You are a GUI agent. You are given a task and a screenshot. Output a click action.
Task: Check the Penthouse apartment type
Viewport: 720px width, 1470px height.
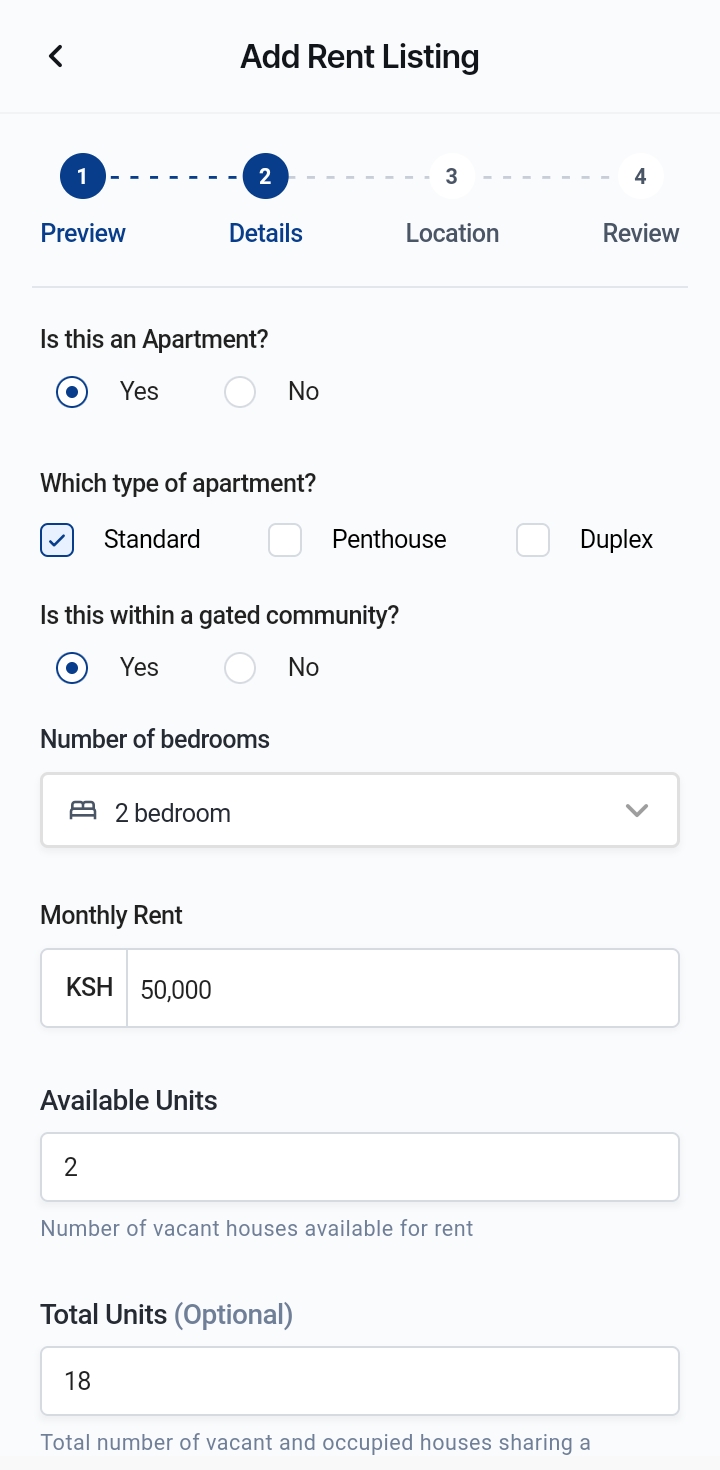tap(285, 540)
